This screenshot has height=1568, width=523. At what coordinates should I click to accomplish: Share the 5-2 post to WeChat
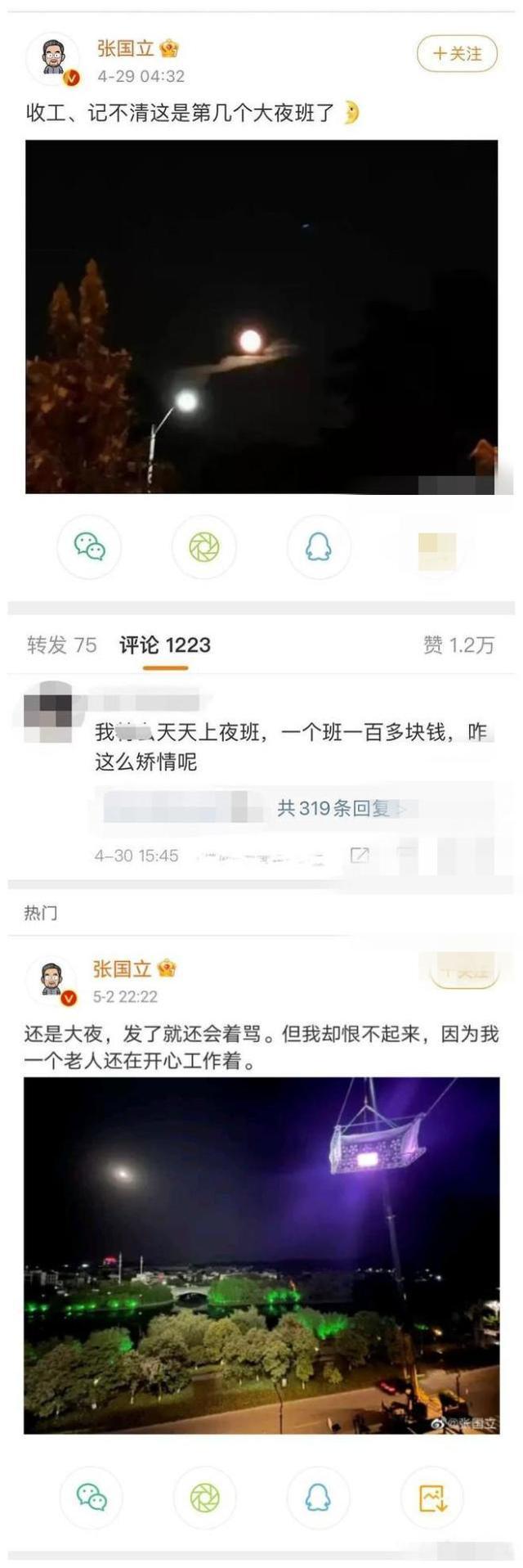(92, 1498)
